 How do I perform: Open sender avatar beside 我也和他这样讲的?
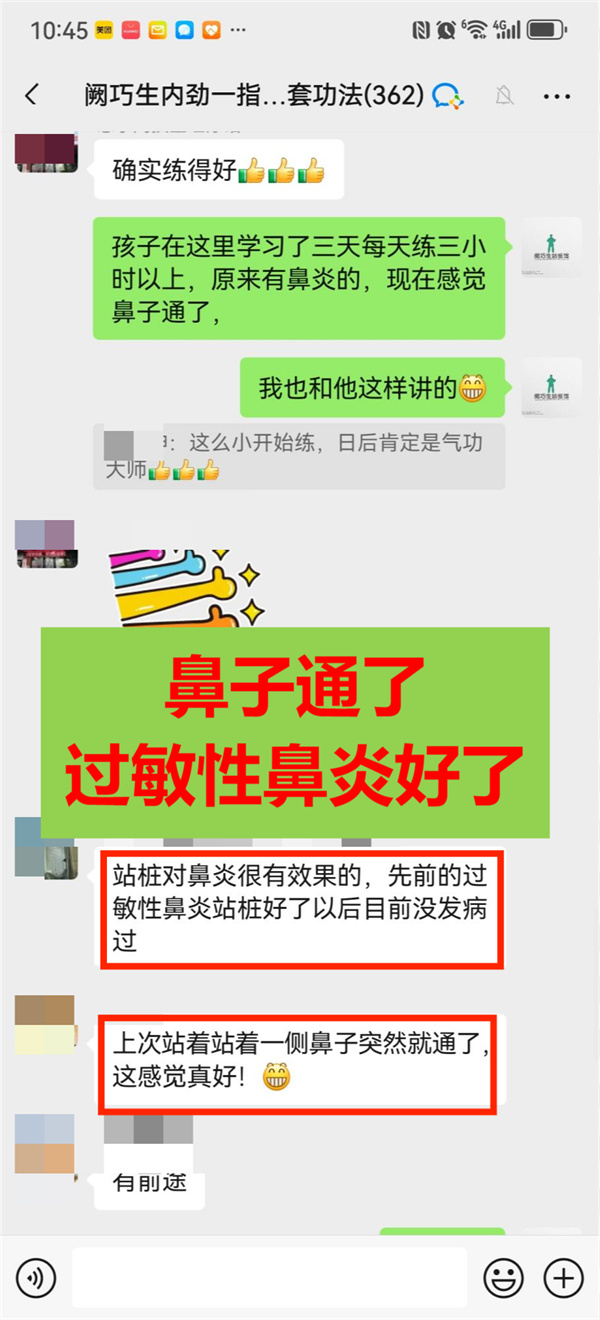click(552, 387)
